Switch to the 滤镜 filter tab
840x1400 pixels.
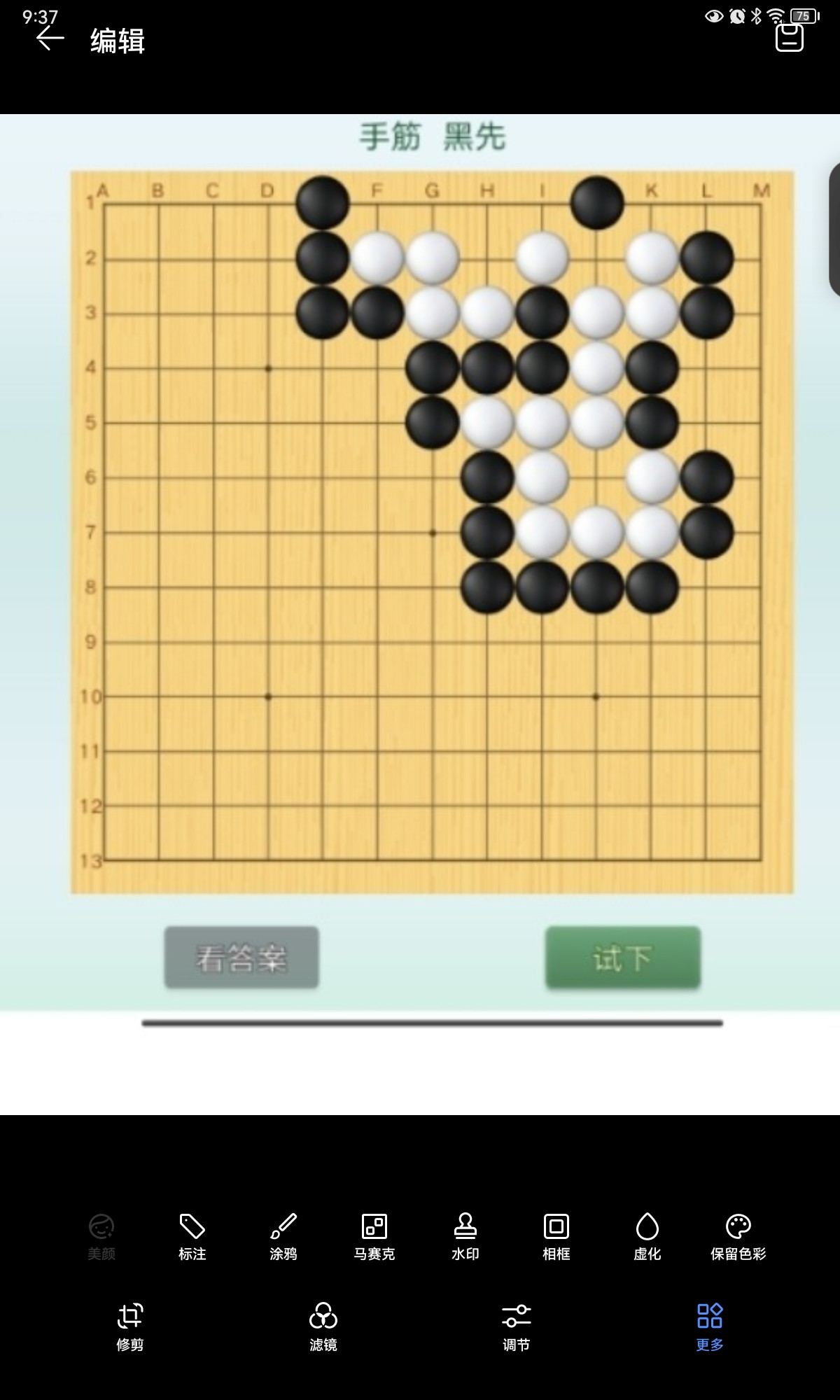[323, 1326]
